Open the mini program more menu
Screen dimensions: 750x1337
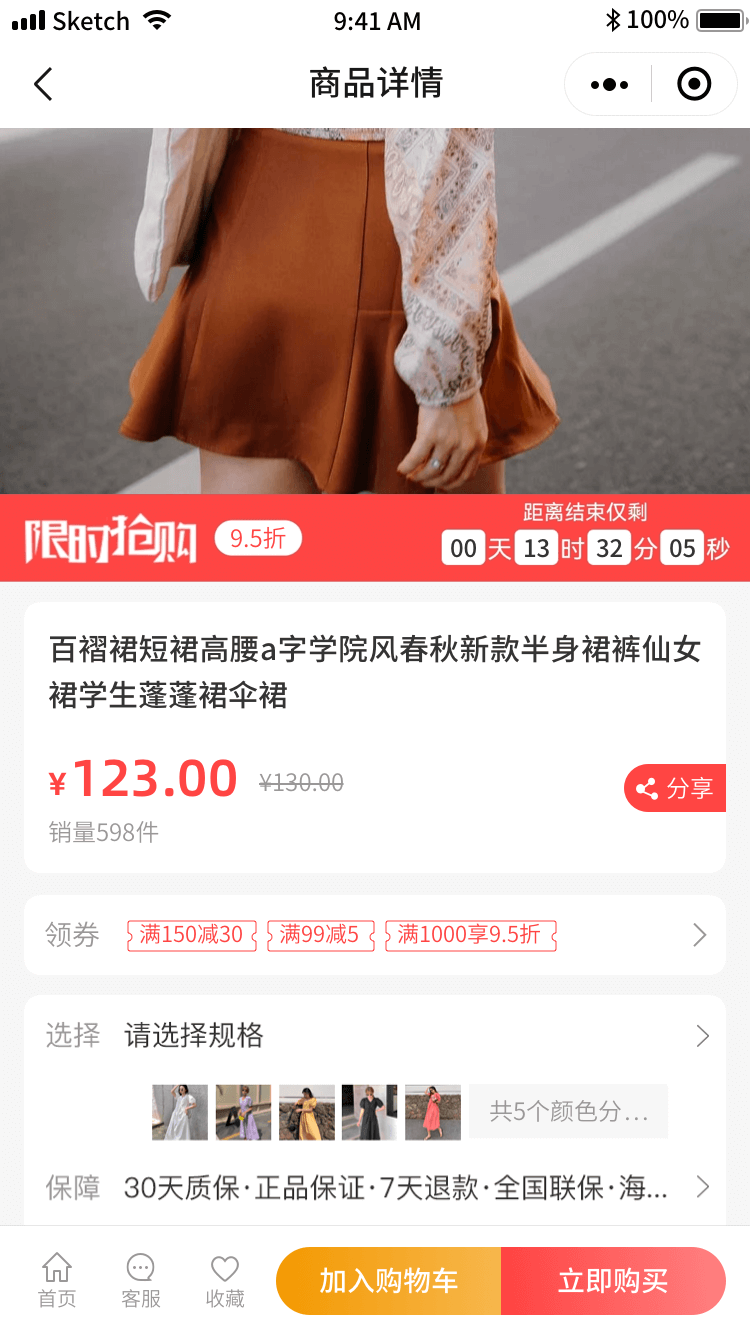tap(609, 84)
